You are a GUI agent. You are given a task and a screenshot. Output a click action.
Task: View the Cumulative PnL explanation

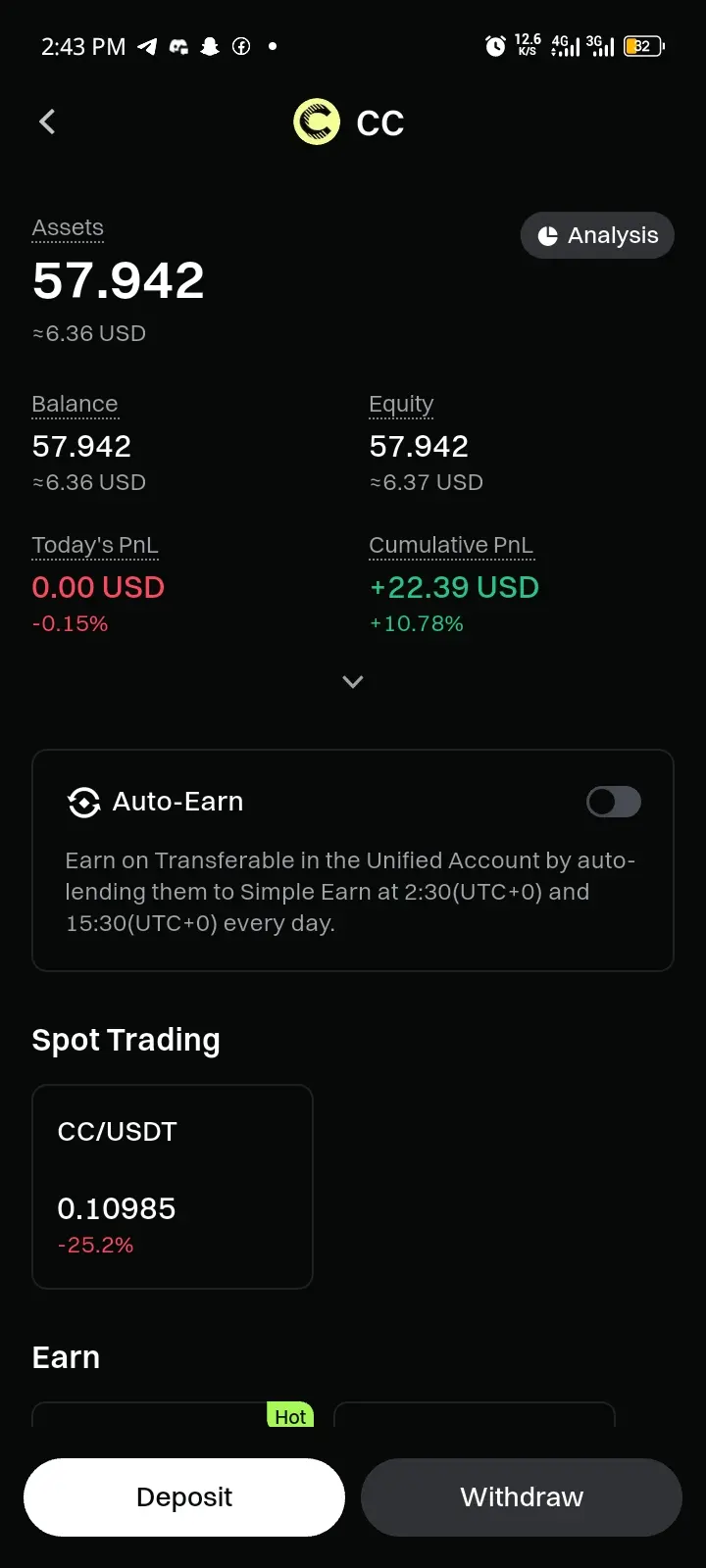451,545
